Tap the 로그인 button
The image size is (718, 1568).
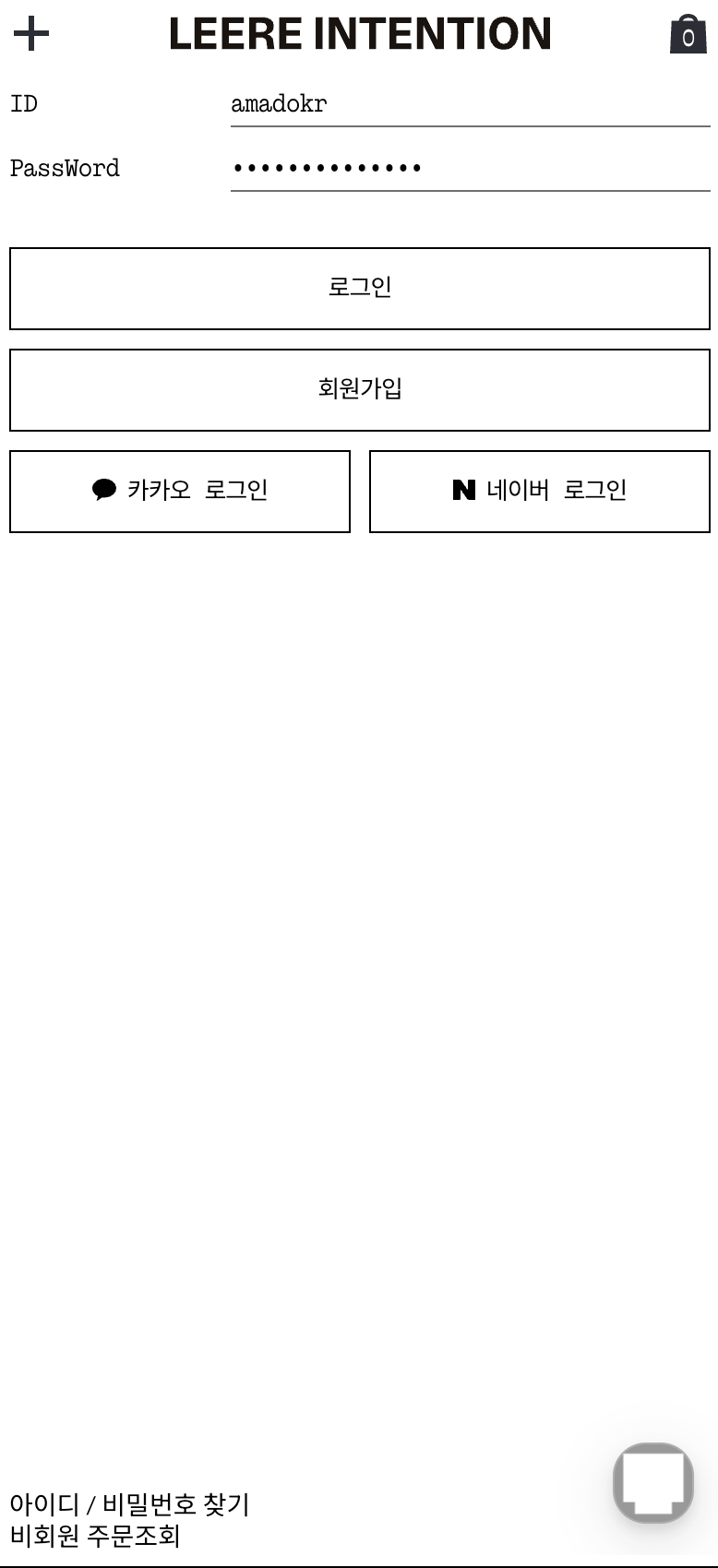pos(360,288)
